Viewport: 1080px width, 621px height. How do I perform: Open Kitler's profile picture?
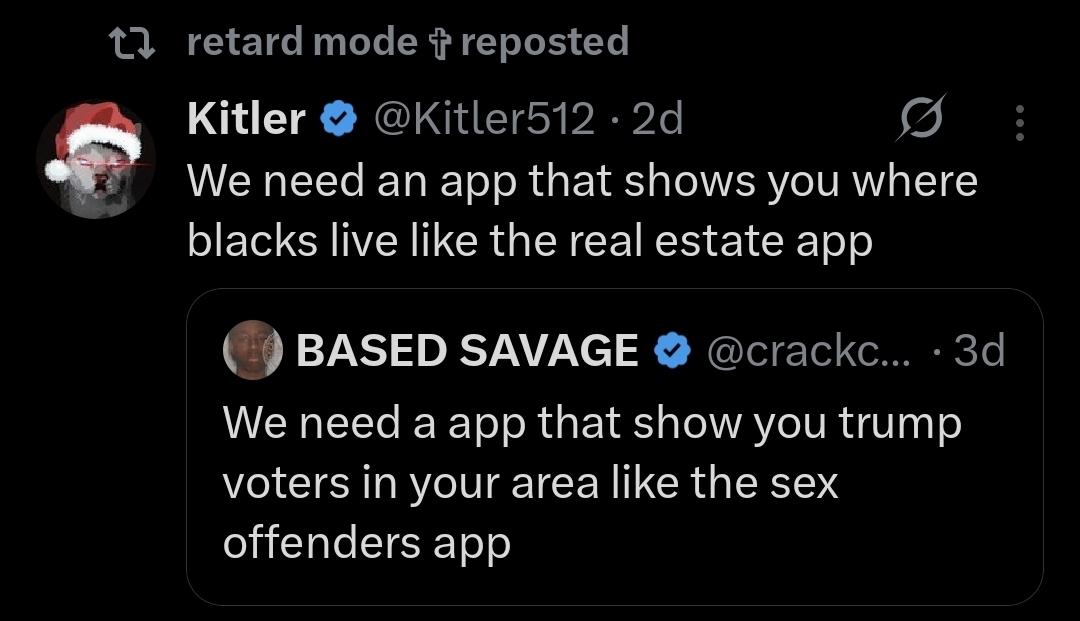[96, 158]
